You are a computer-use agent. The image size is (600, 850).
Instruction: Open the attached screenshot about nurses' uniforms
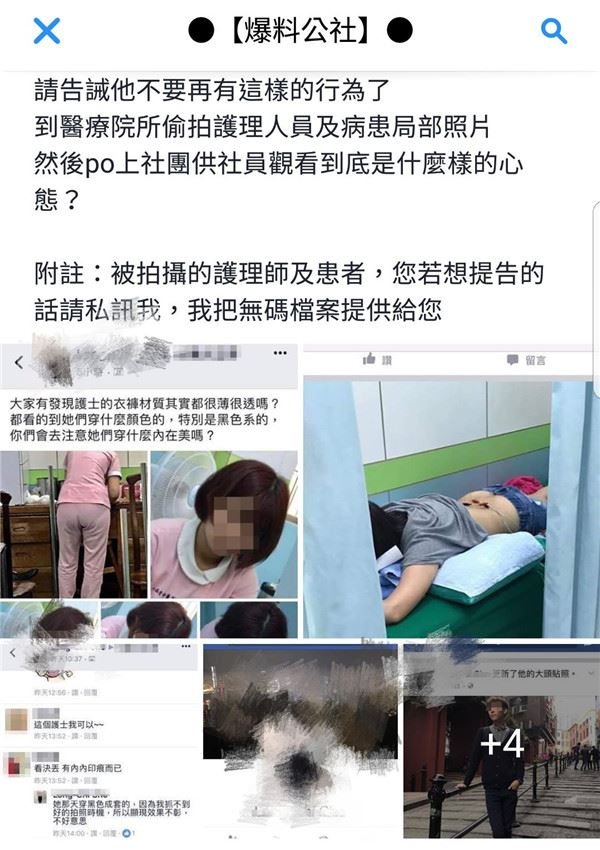point(150,490)
